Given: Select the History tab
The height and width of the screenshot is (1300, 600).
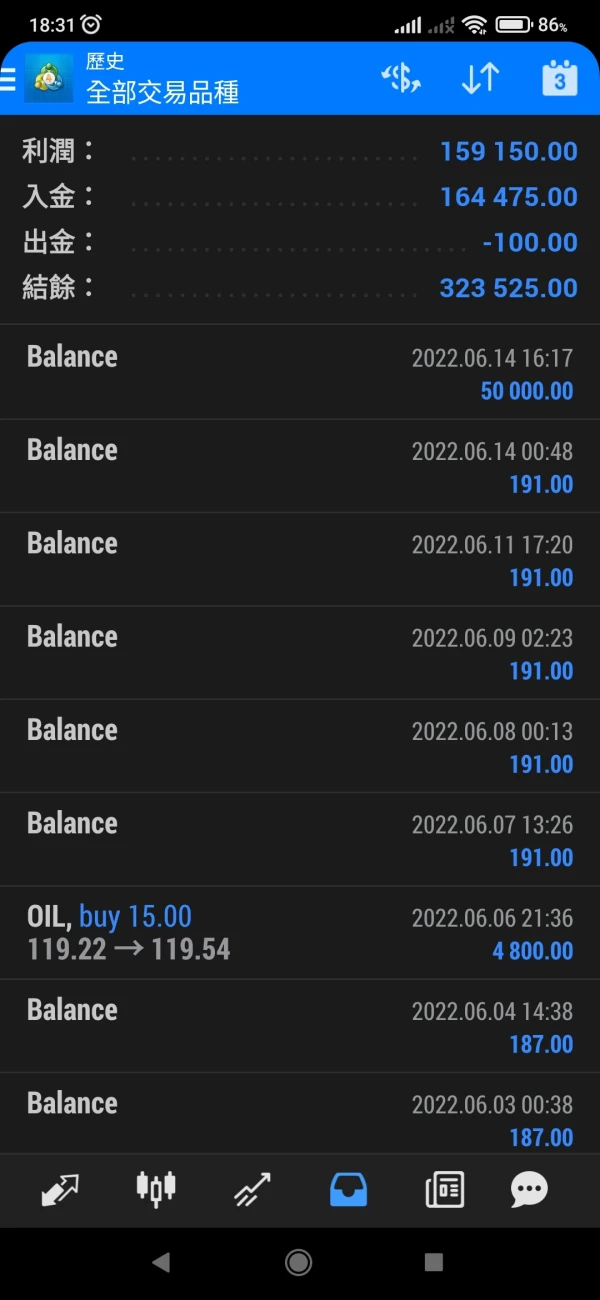Looking at the screenshot, I should (x=348, y=1189).
